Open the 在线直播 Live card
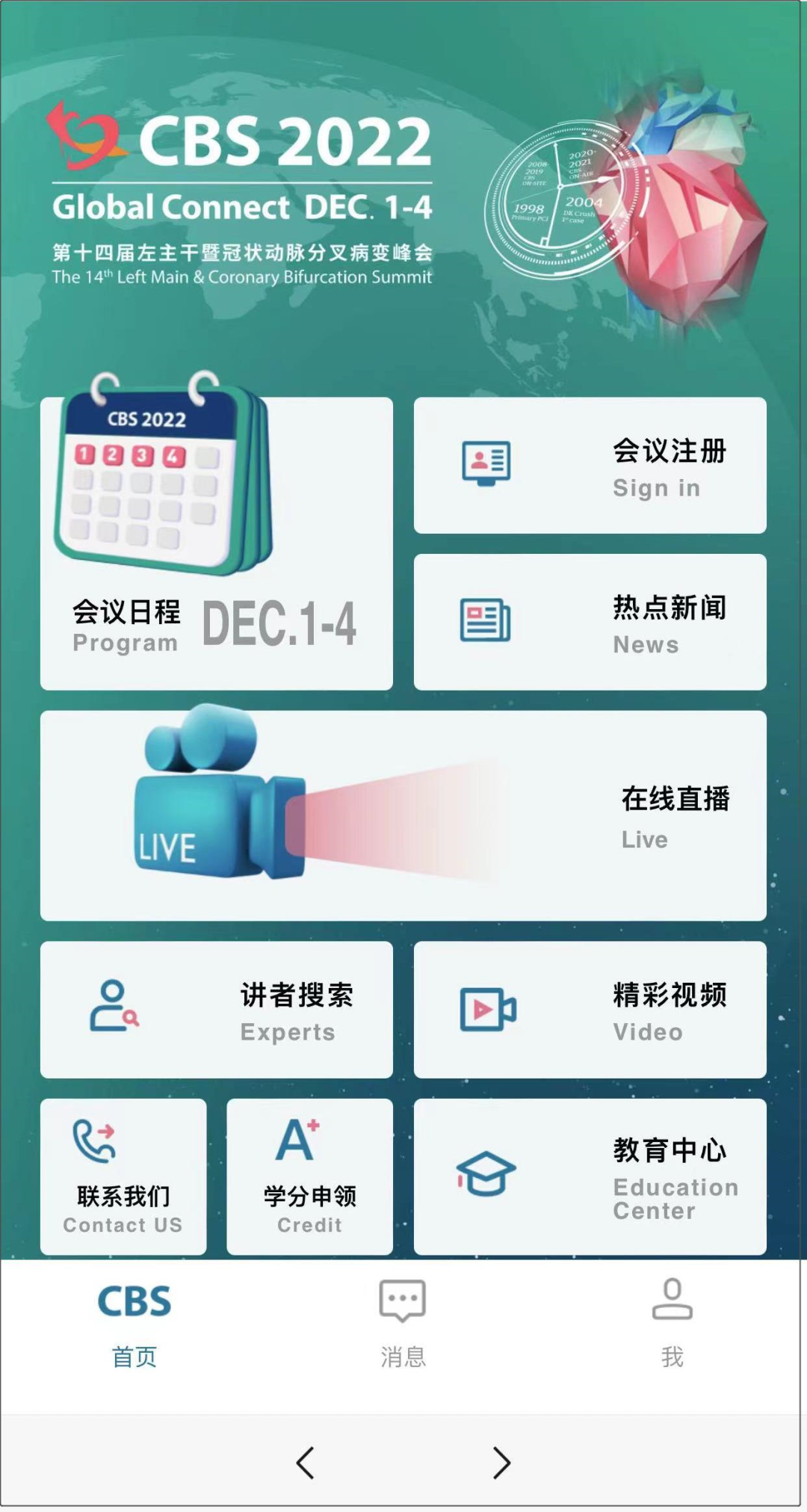Viewport: 807px width, 1512px height. point(403,815)
